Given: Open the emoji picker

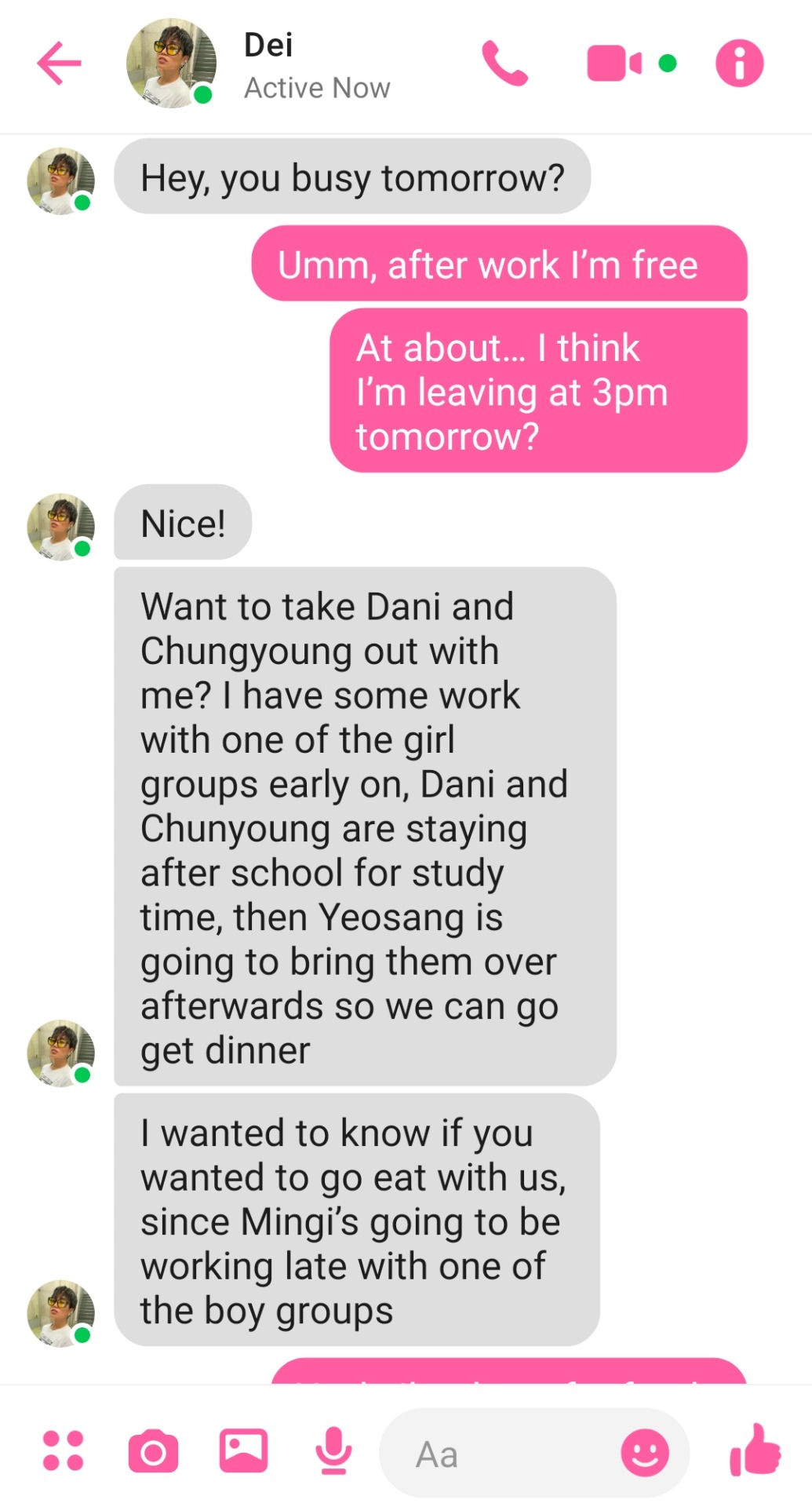Looking at the screenshot, I should [645, 1452].
